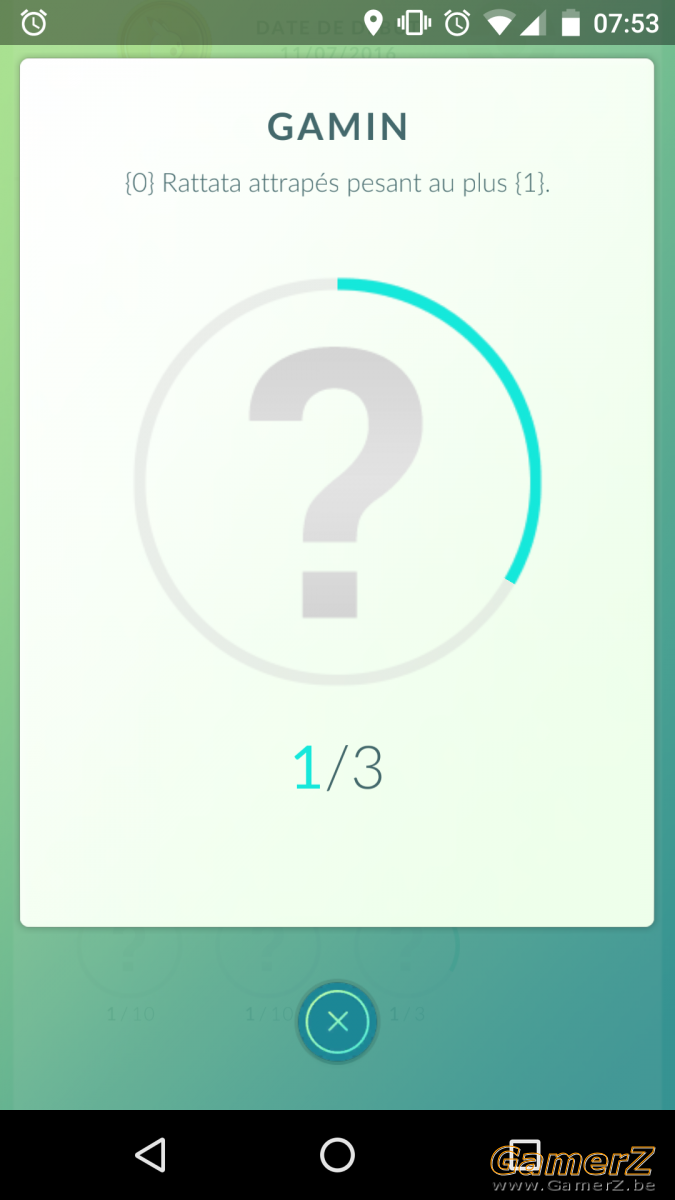Tap the Android back button
675x1200 pixels.
click(150, 1155)
